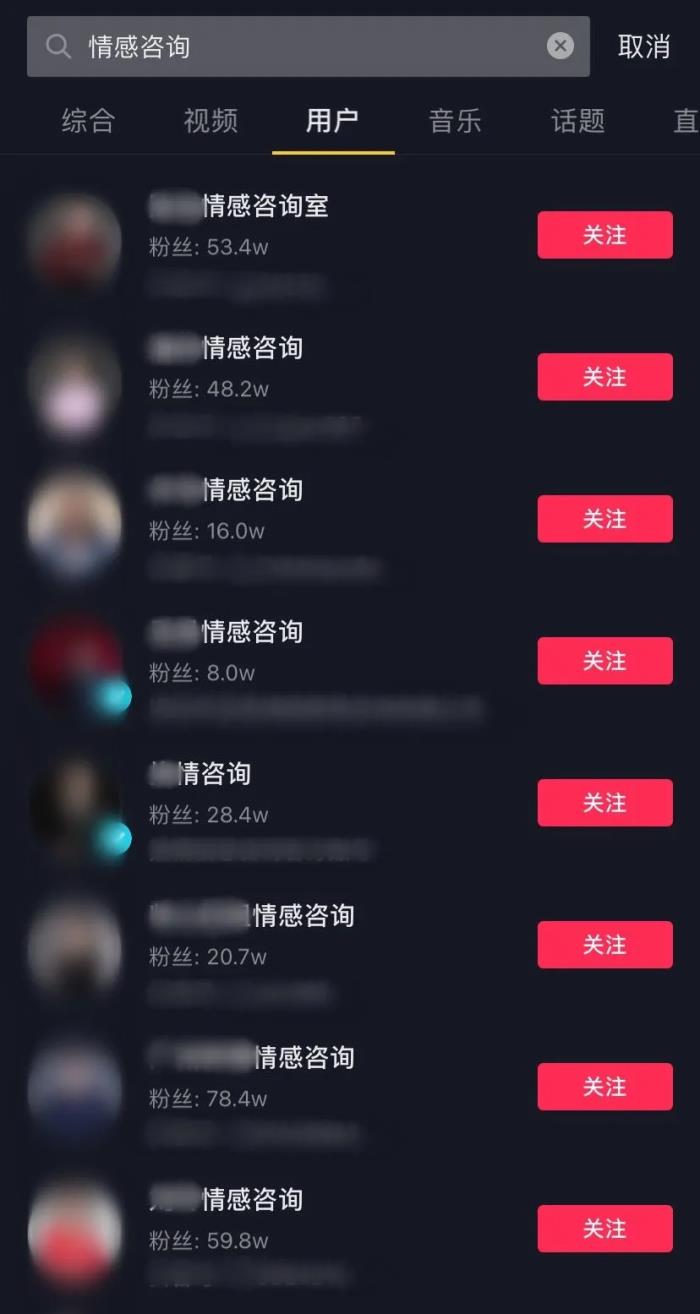
Task: Follow the user with 16.0w fans
Action: [604, 519]
